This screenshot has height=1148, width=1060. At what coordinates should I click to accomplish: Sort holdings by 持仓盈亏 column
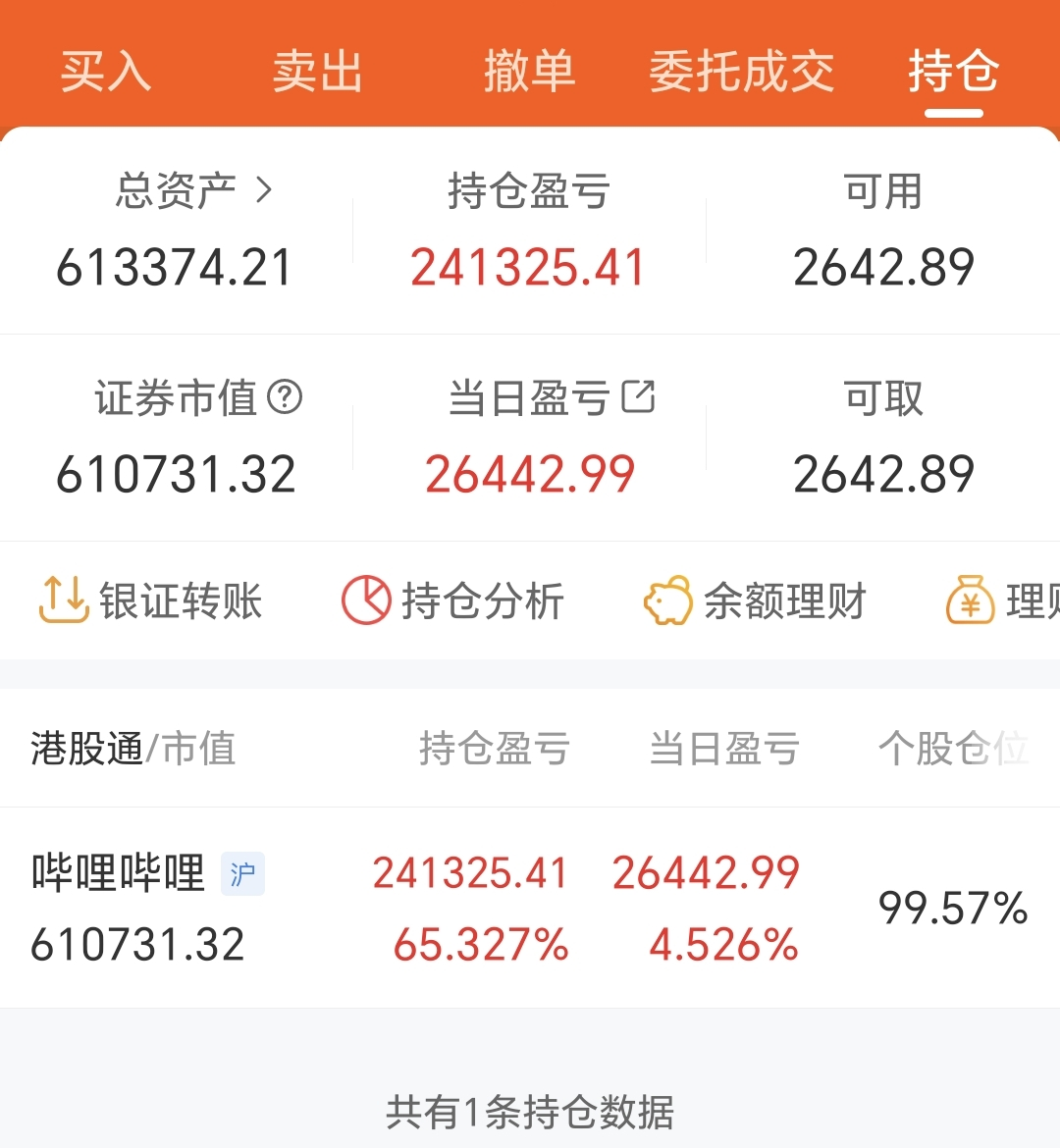click(495, 749)
